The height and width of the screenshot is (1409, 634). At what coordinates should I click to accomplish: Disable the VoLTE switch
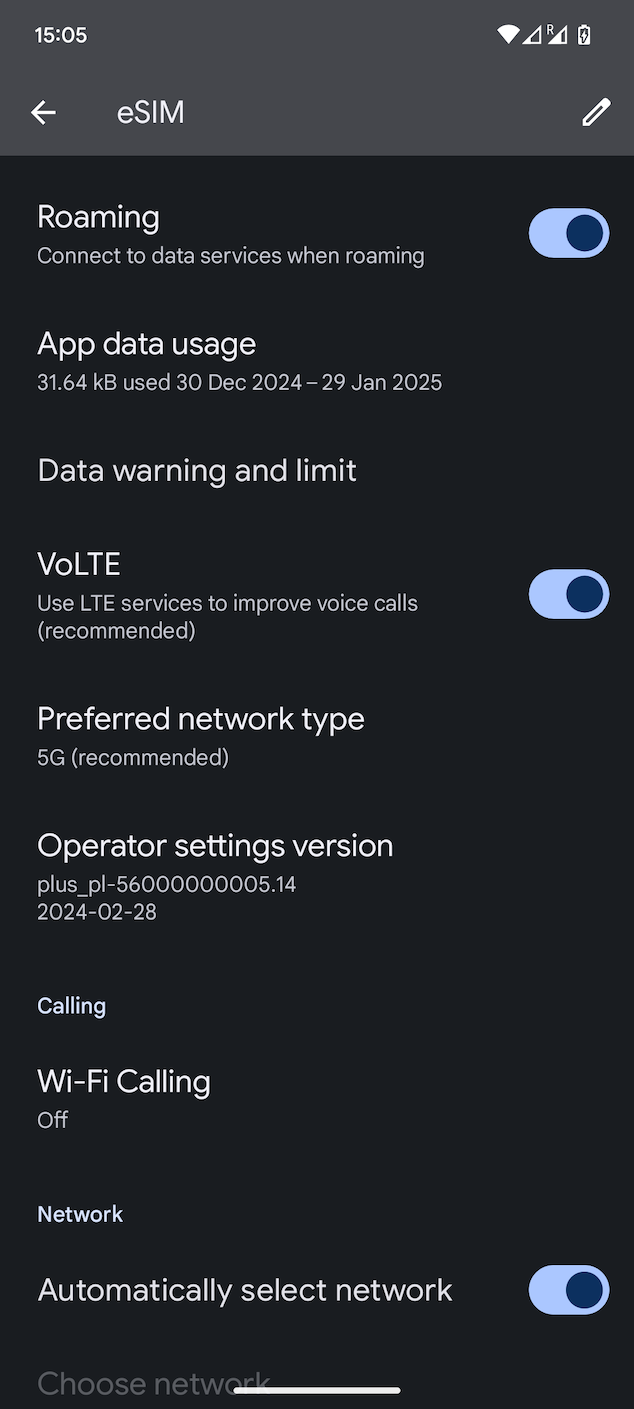tap(568, 595)
